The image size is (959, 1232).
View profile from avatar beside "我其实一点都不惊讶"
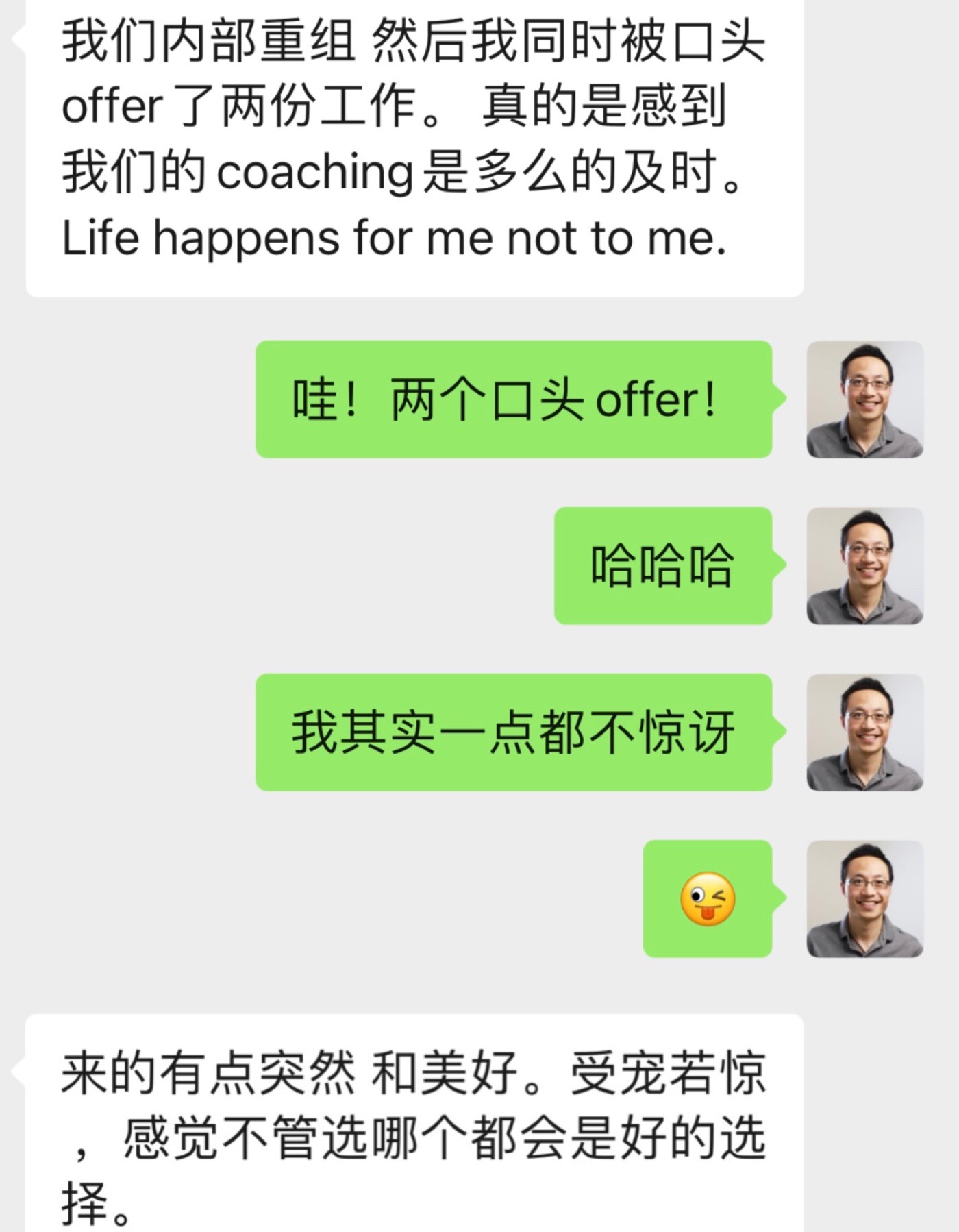click(864, 732)
